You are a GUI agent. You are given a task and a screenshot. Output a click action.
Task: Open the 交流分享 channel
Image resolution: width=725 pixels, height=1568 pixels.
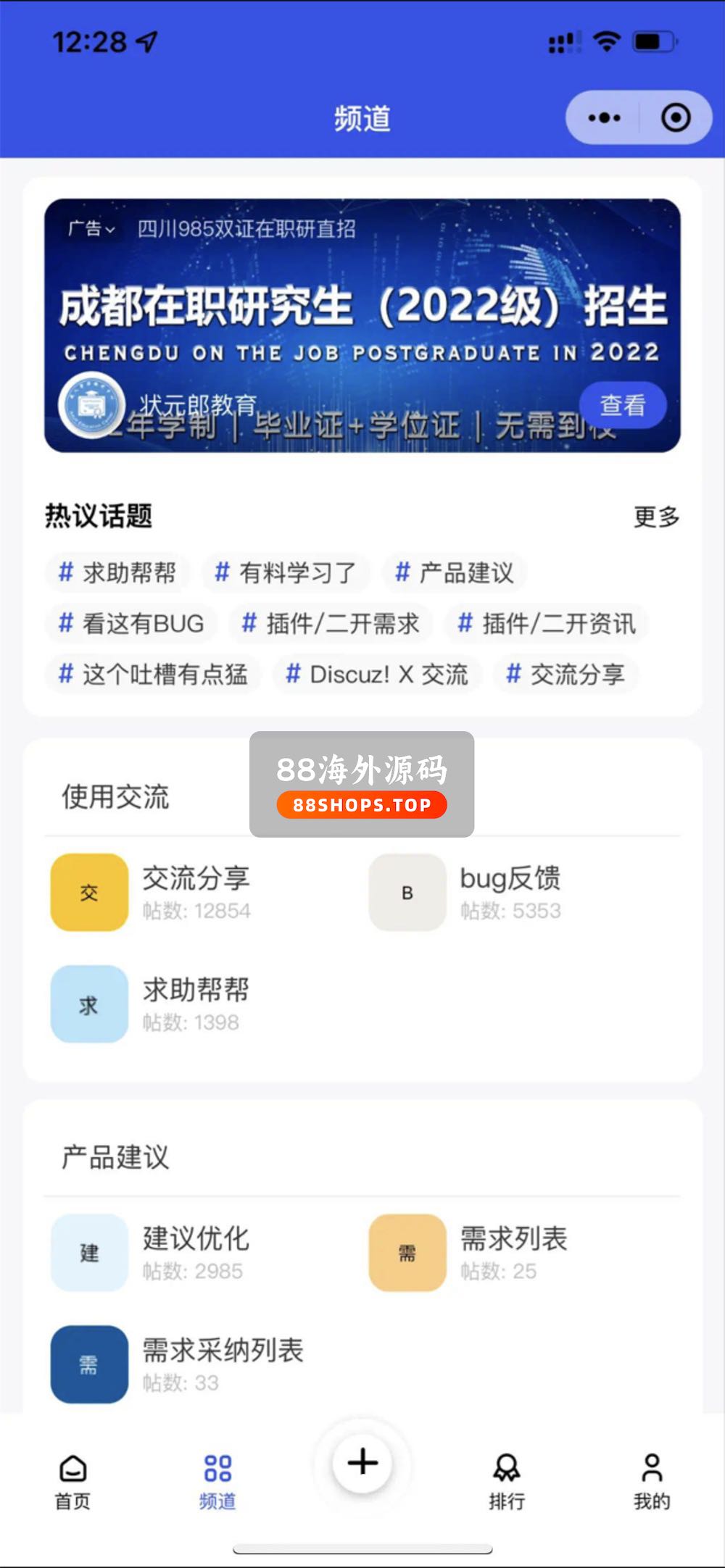point(196,892)
